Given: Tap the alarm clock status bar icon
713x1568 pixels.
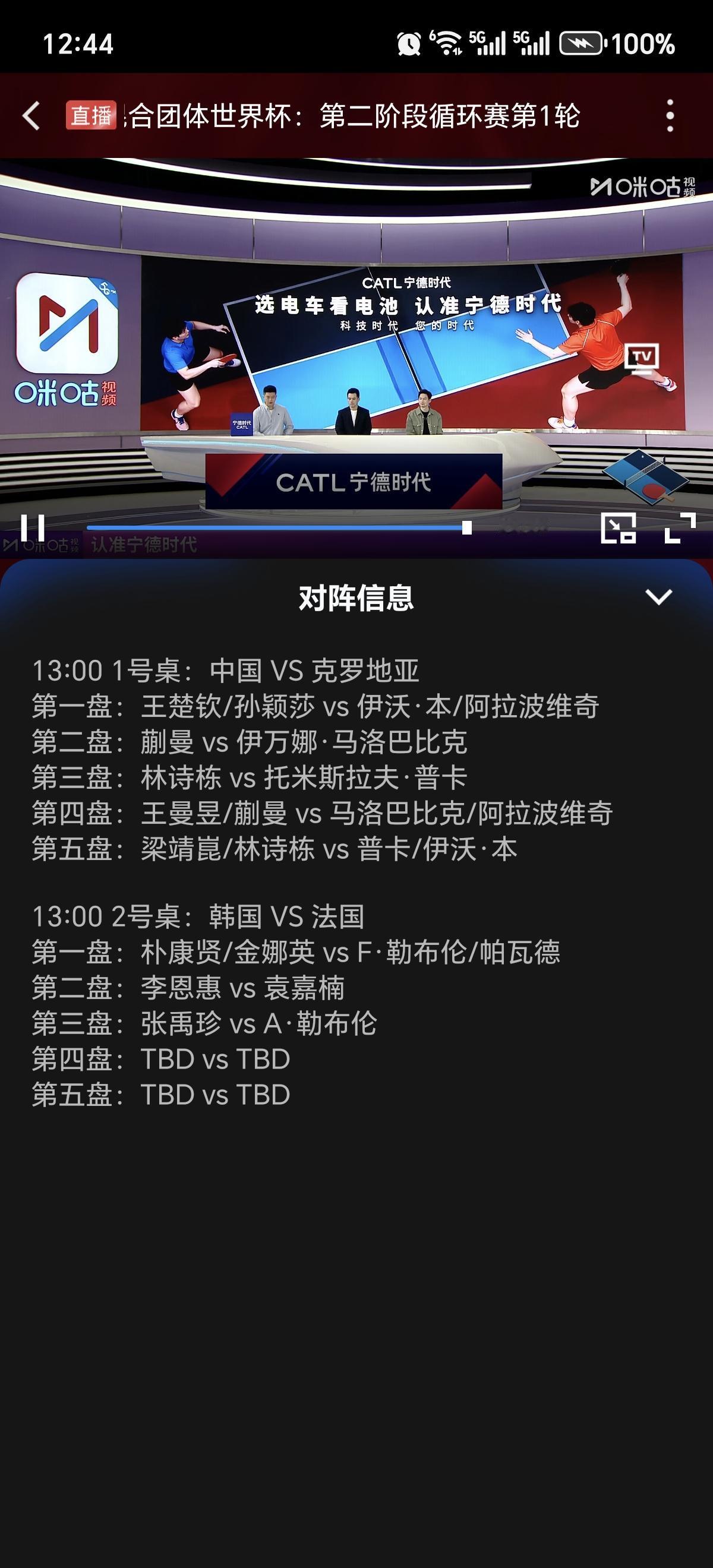Looking at the screenshot, I should pyautogui.click(x=409, y=42).
